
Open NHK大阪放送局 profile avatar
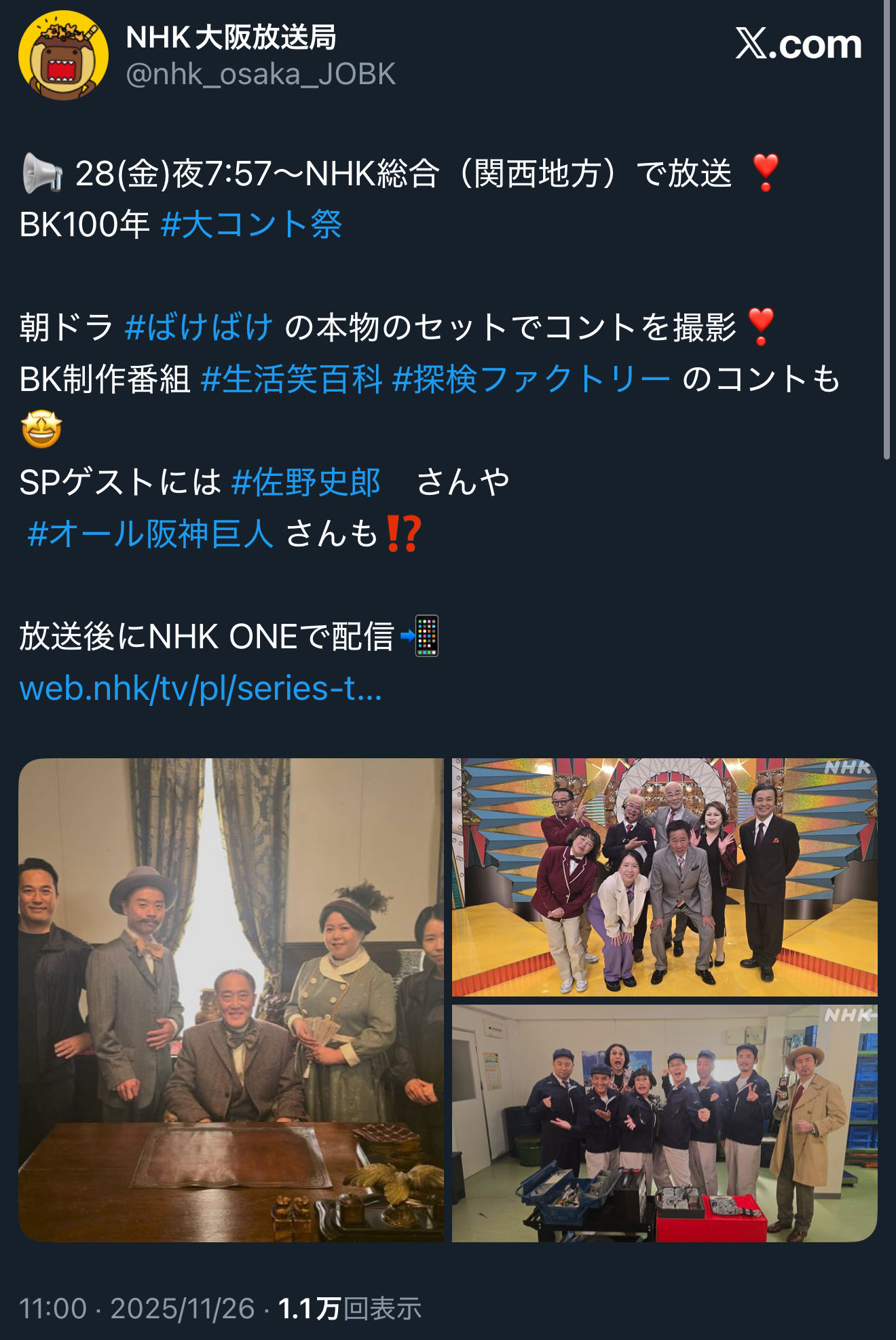tap(63, 56)
